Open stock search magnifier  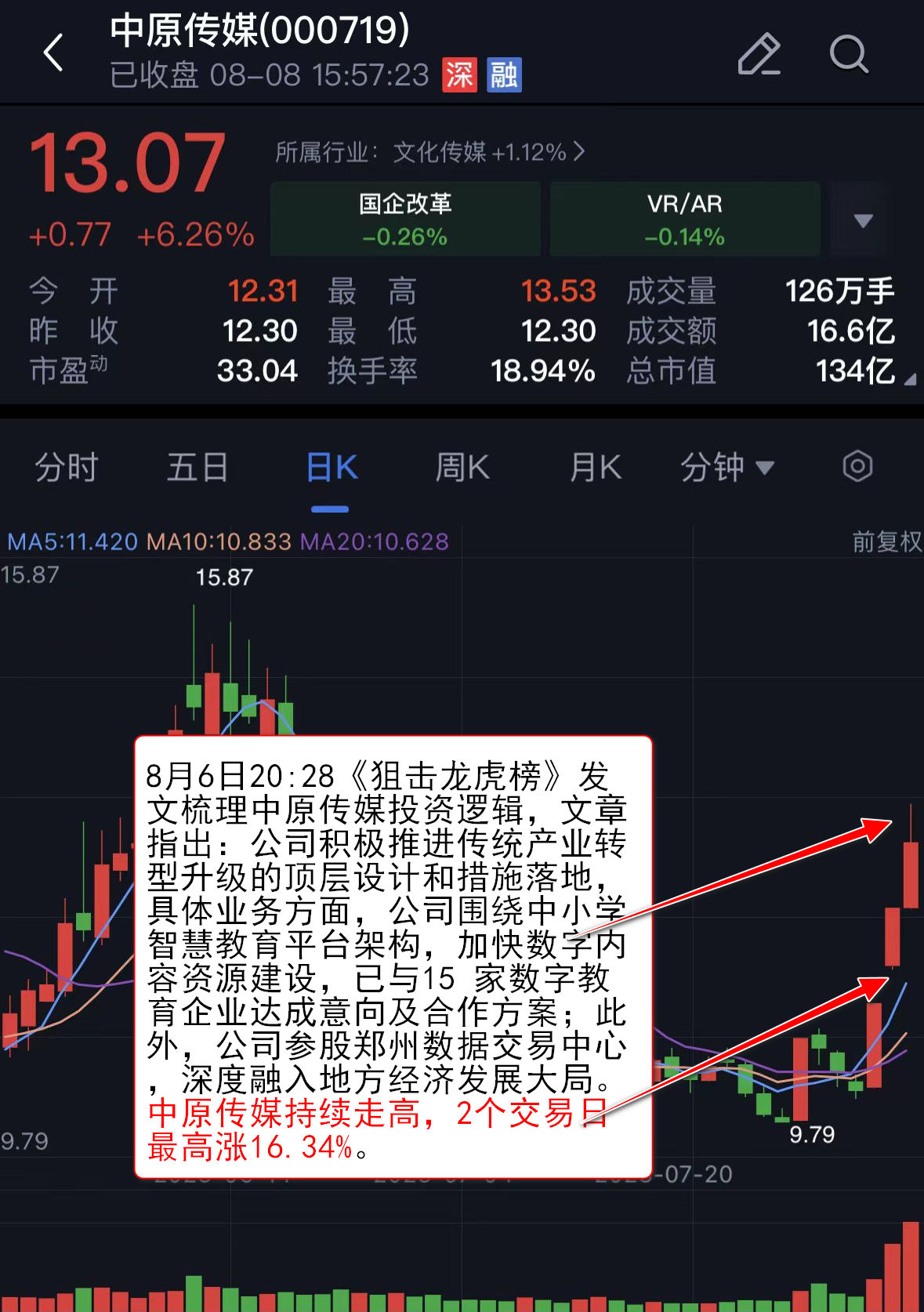click(x=849, y=54)
